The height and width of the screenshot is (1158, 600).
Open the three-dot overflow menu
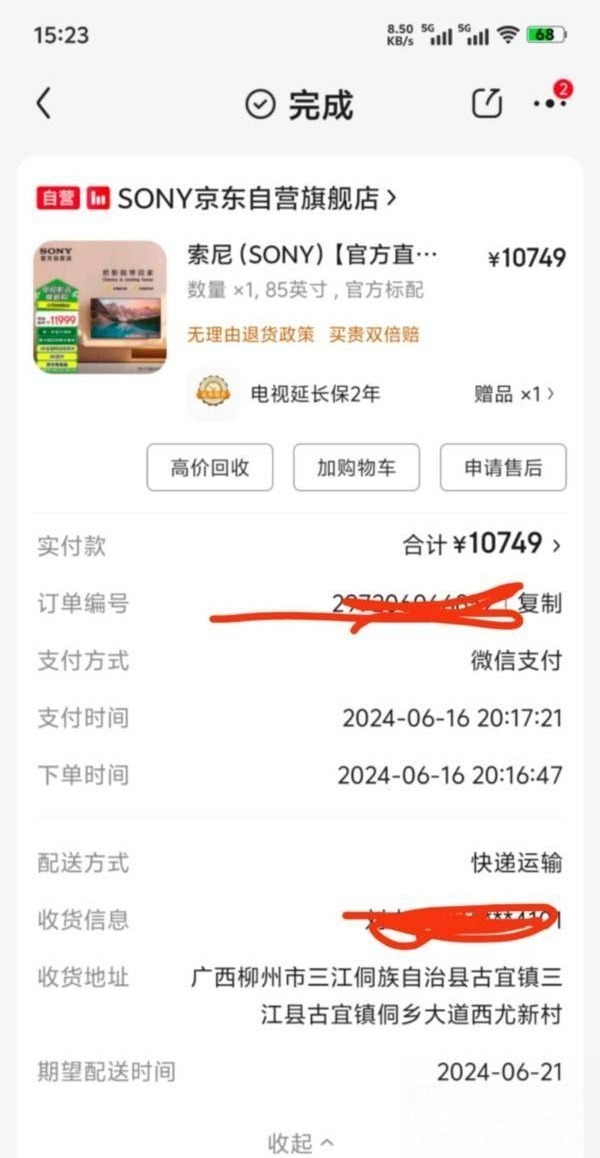(x=550, y=103)
